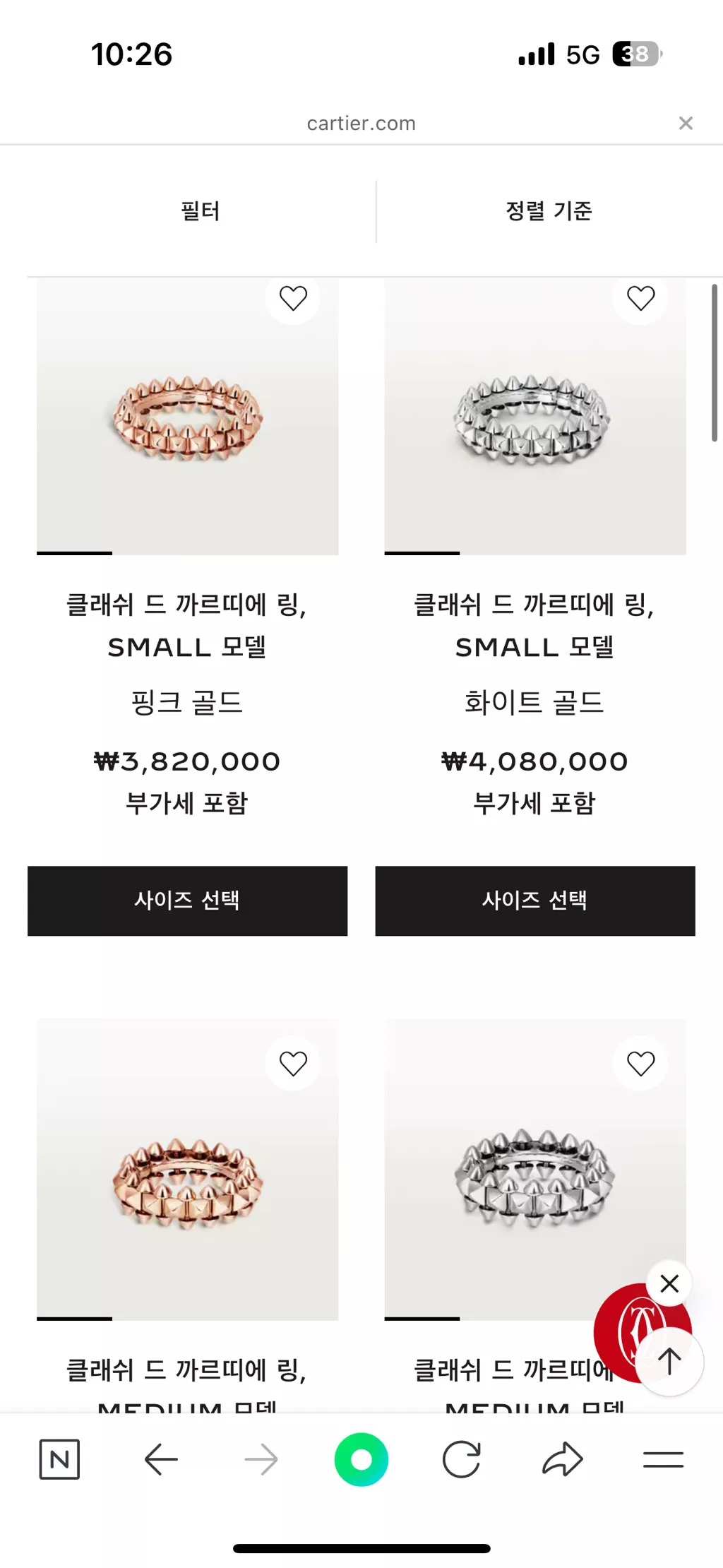This screenshot has width=723, height=1568.
Task: Close the cartier.com in-app browser
Action: click(x=686, y=124)
